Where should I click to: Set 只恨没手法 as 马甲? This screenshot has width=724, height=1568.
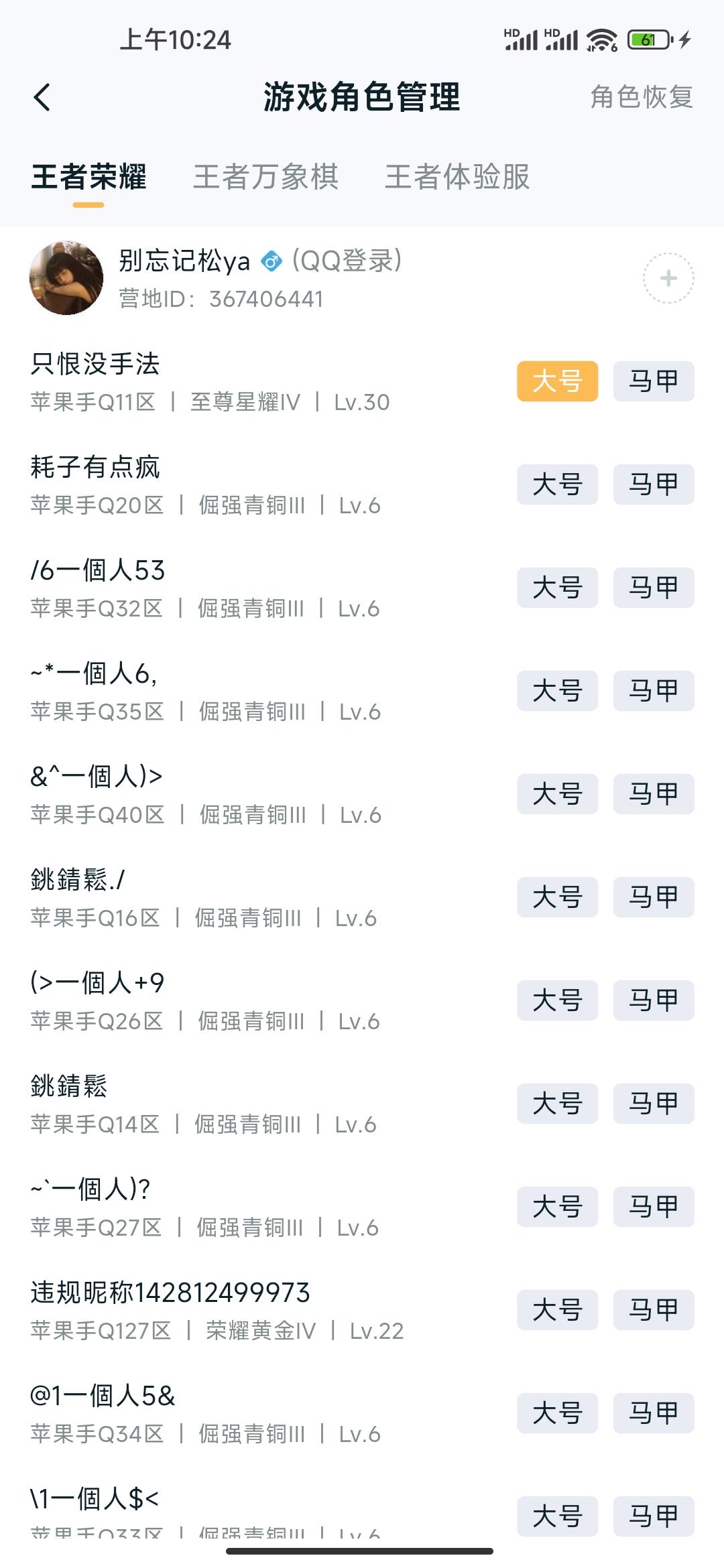tap(653, 382)
